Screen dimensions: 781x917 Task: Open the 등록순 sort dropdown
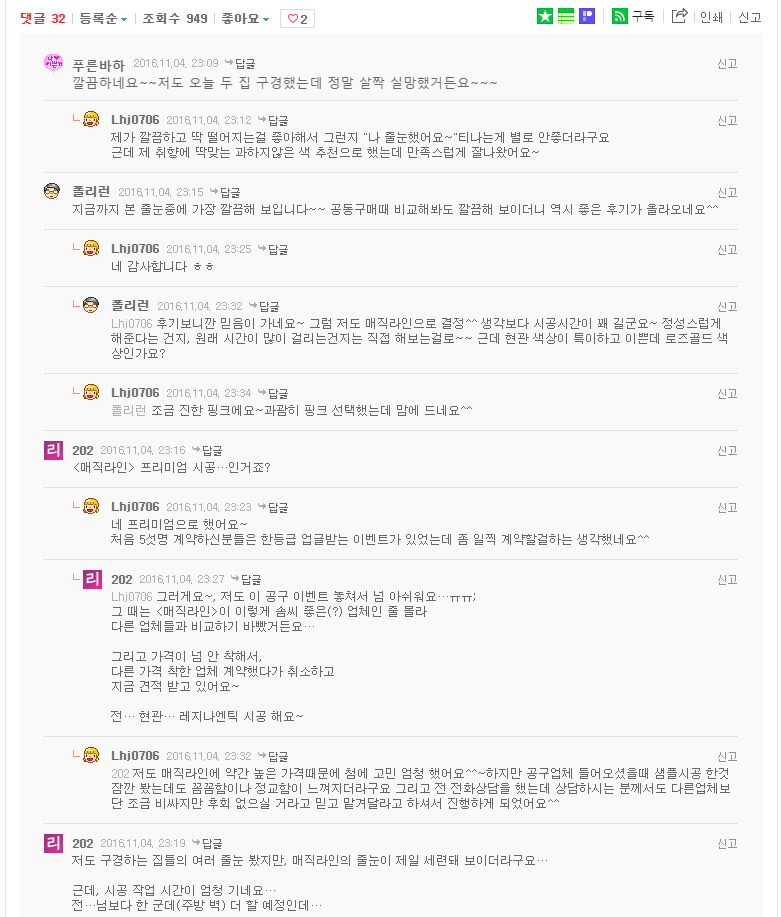pos(103,18)
